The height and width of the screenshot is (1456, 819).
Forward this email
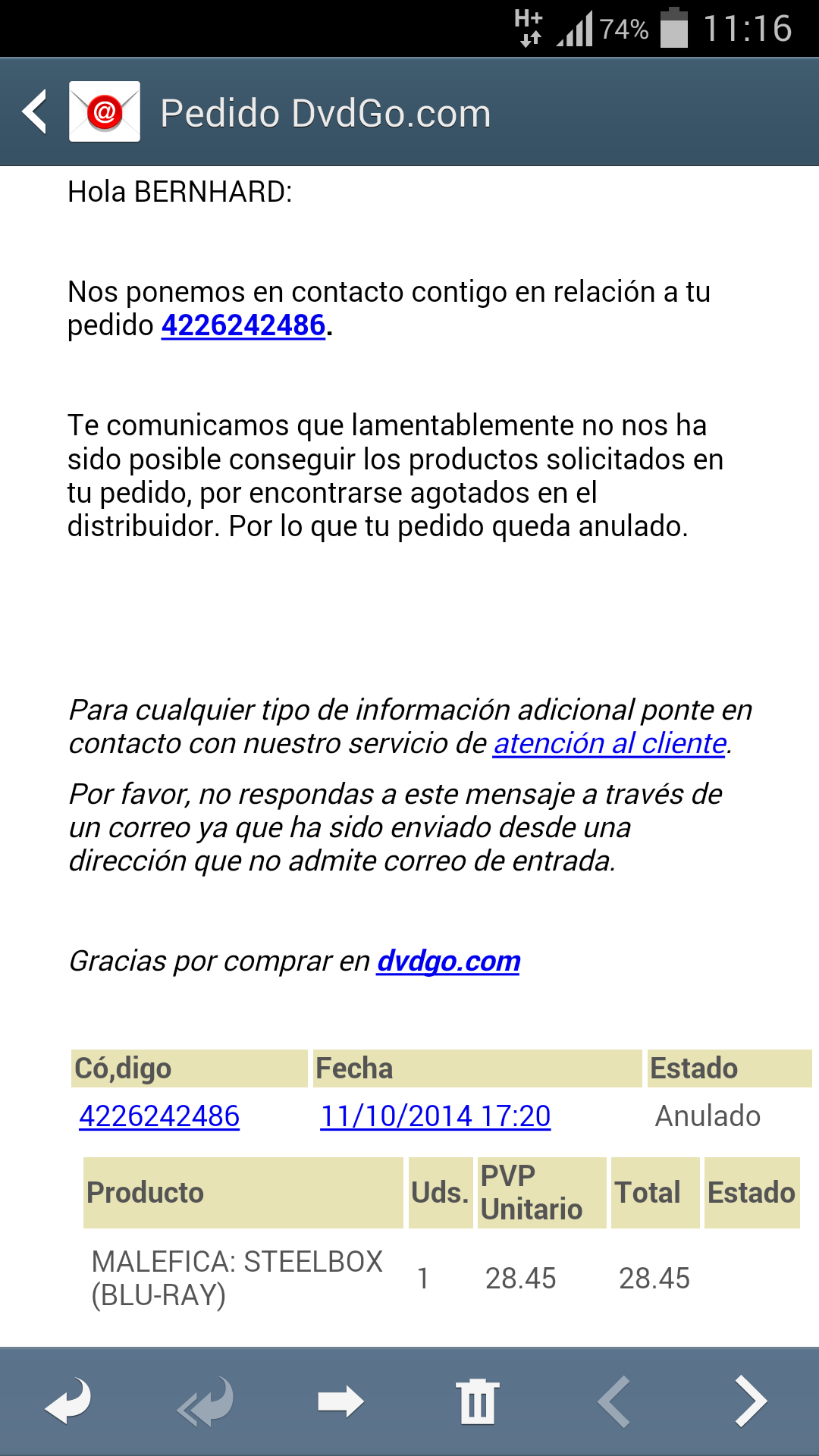[x=341, y=1401]
